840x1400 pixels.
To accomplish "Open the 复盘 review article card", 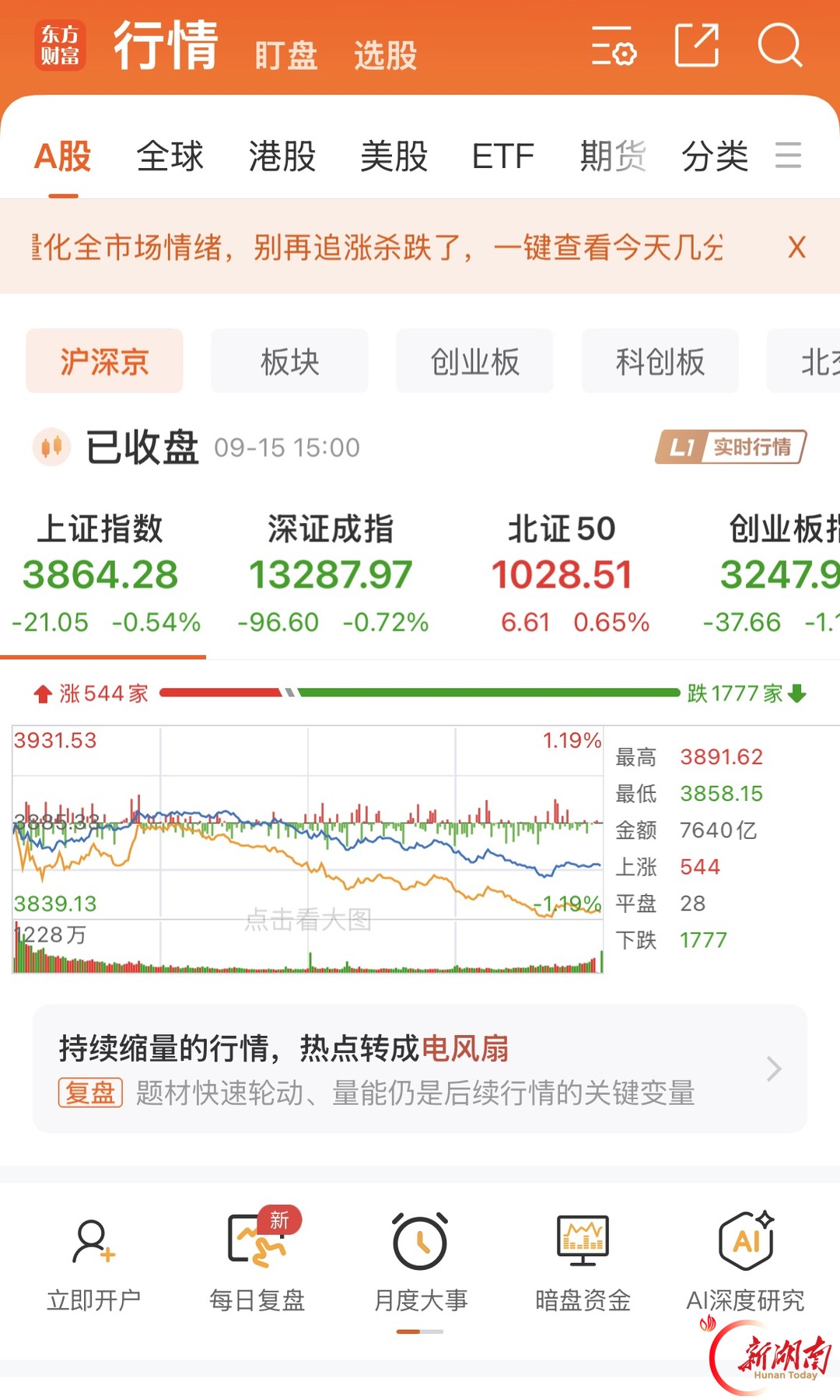I will (x=420, y=1069).
